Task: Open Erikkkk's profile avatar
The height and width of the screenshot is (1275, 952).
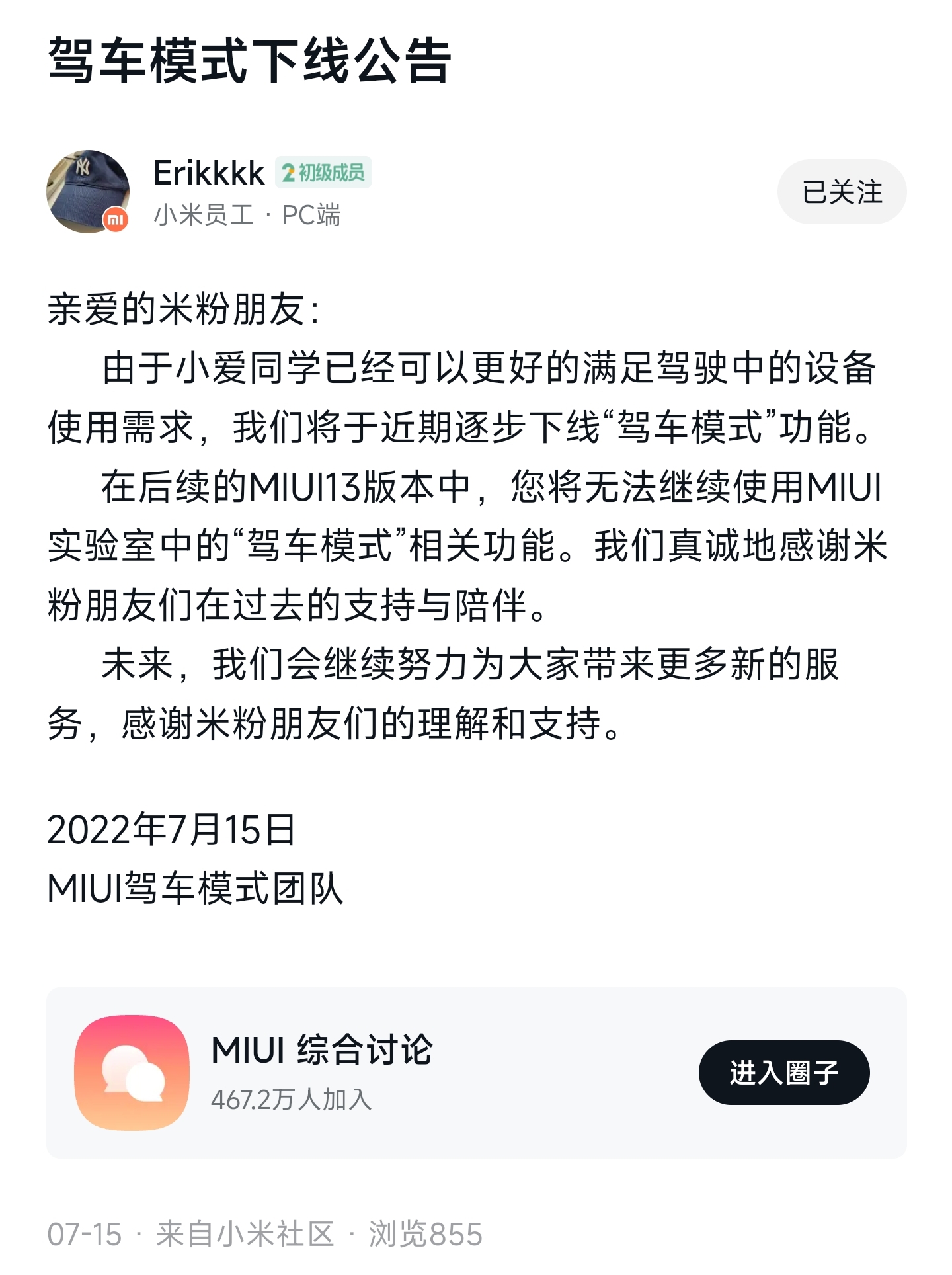Action: click(89, 190)
